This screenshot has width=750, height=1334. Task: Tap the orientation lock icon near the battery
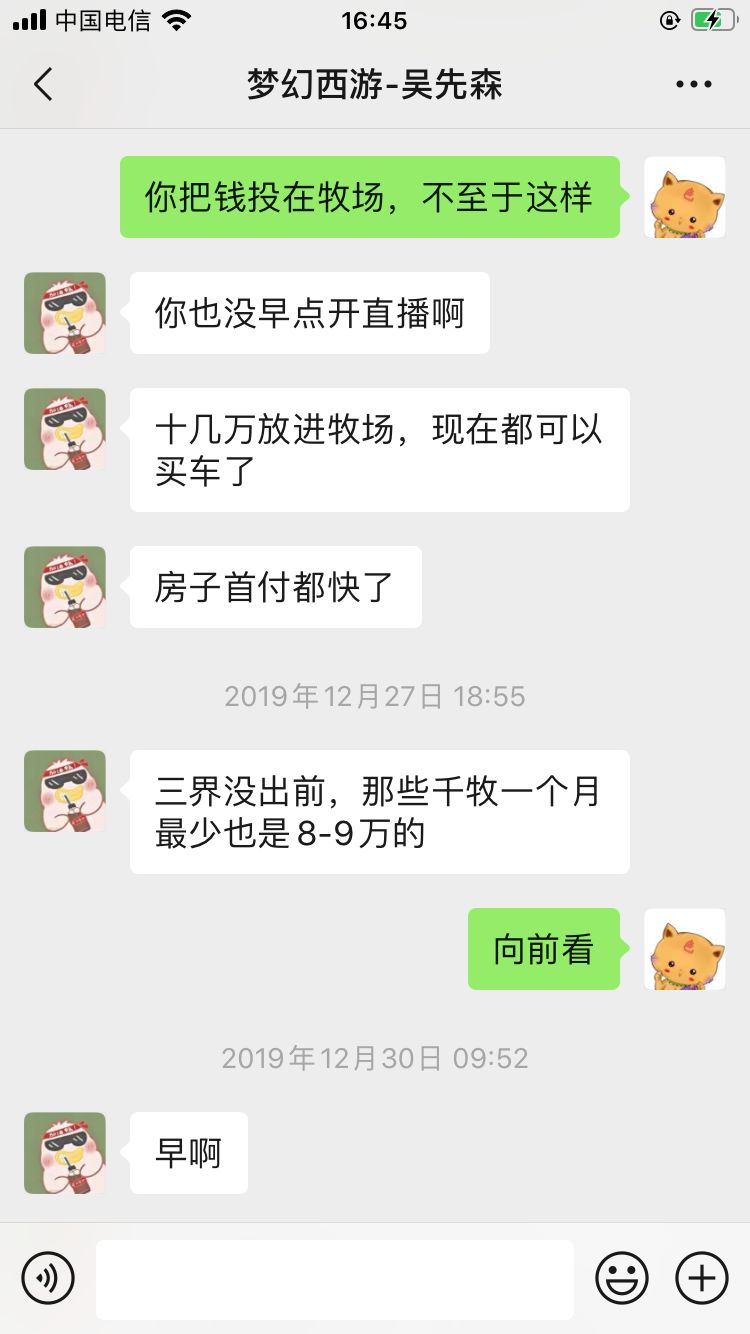[668, 19]
